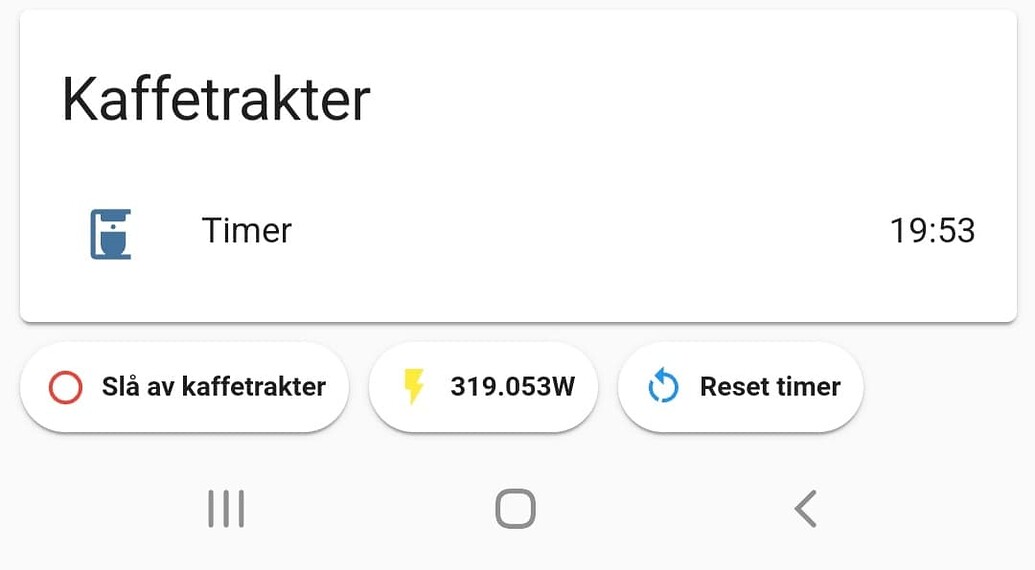Go back with the system back button
Viewport: 1035px width, 570px height.
805,509
